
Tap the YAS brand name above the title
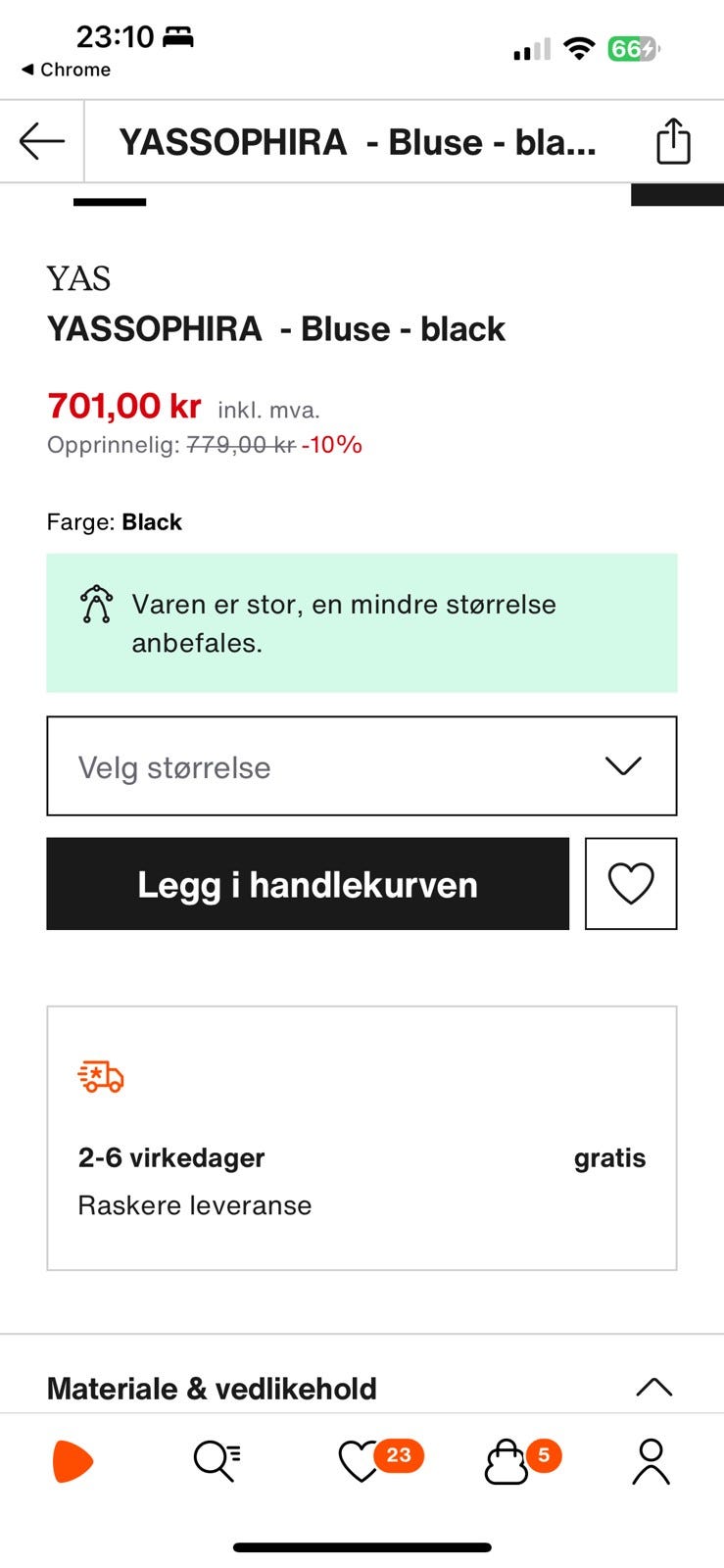(x=79, y=280)
